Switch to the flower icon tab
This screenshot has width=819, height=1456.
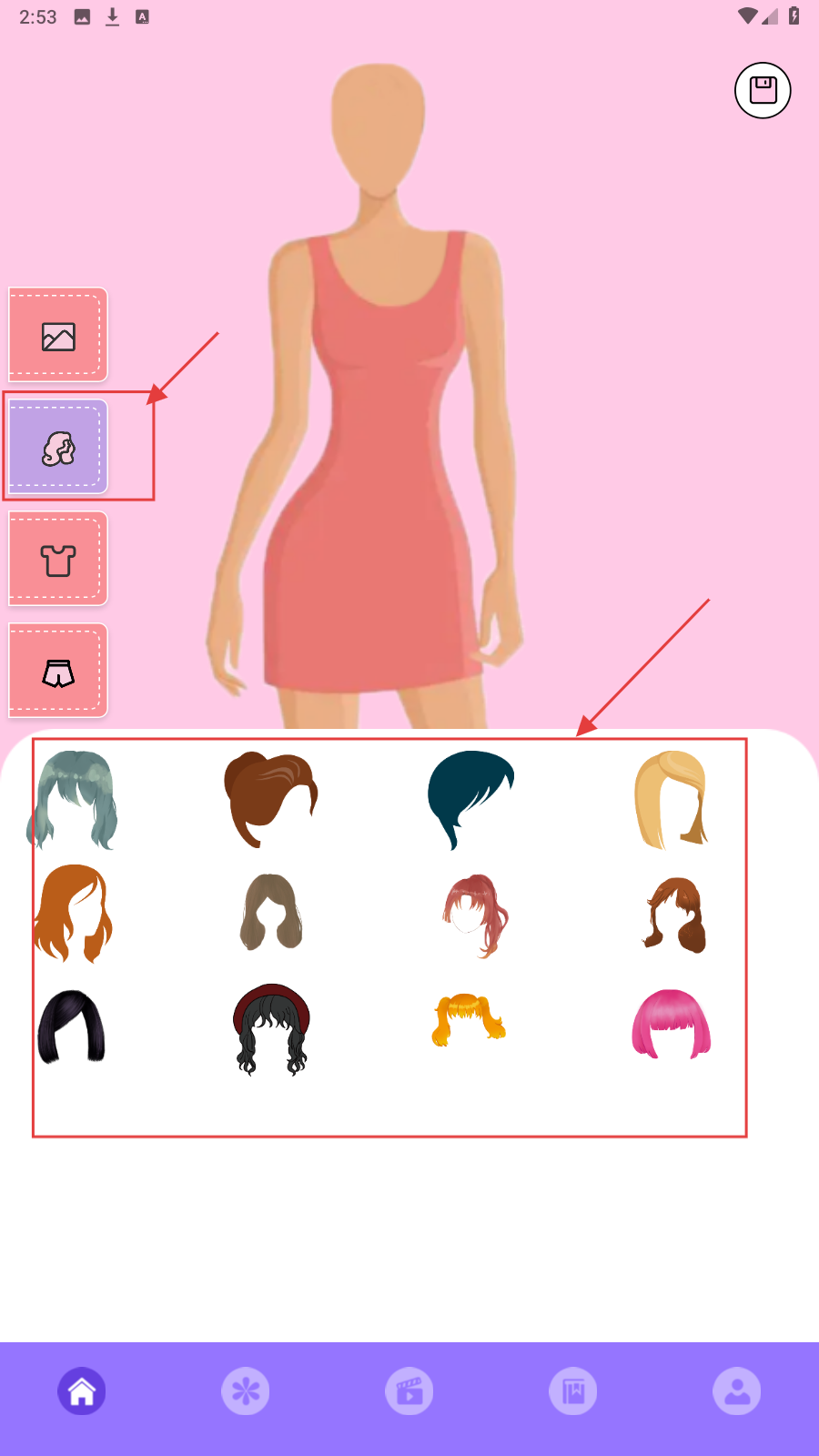[246, 1391]
